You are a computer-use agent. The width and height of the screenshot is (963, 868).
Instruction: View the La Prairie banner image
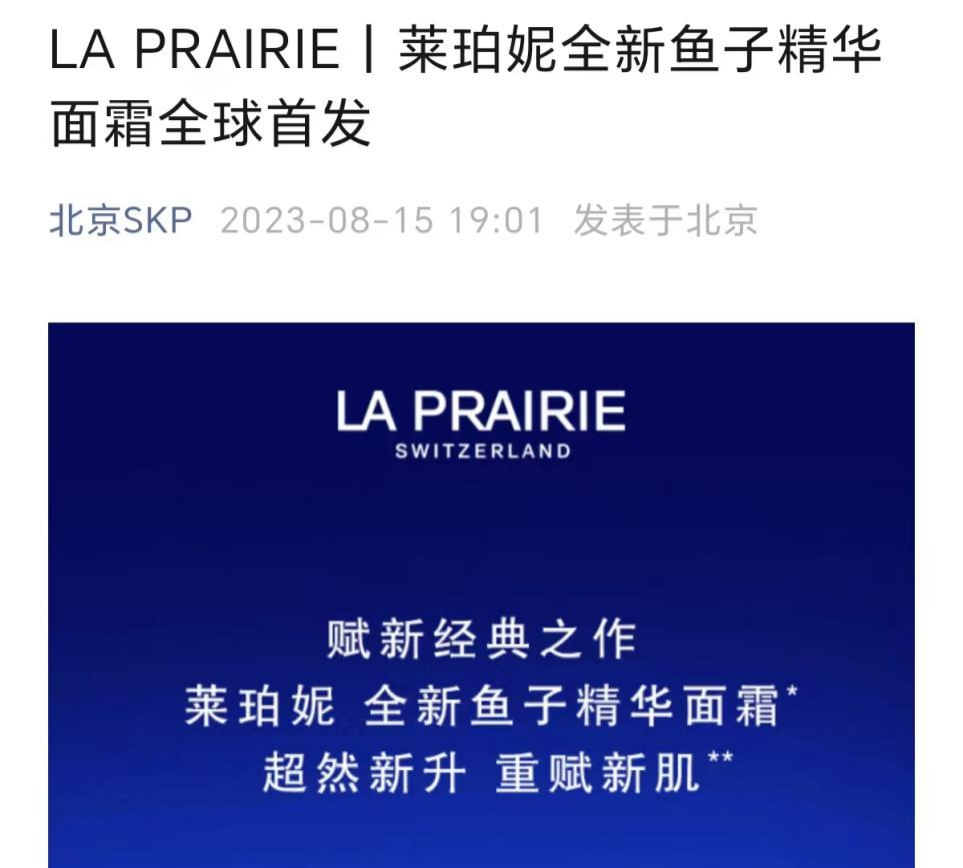click(481, 594)
